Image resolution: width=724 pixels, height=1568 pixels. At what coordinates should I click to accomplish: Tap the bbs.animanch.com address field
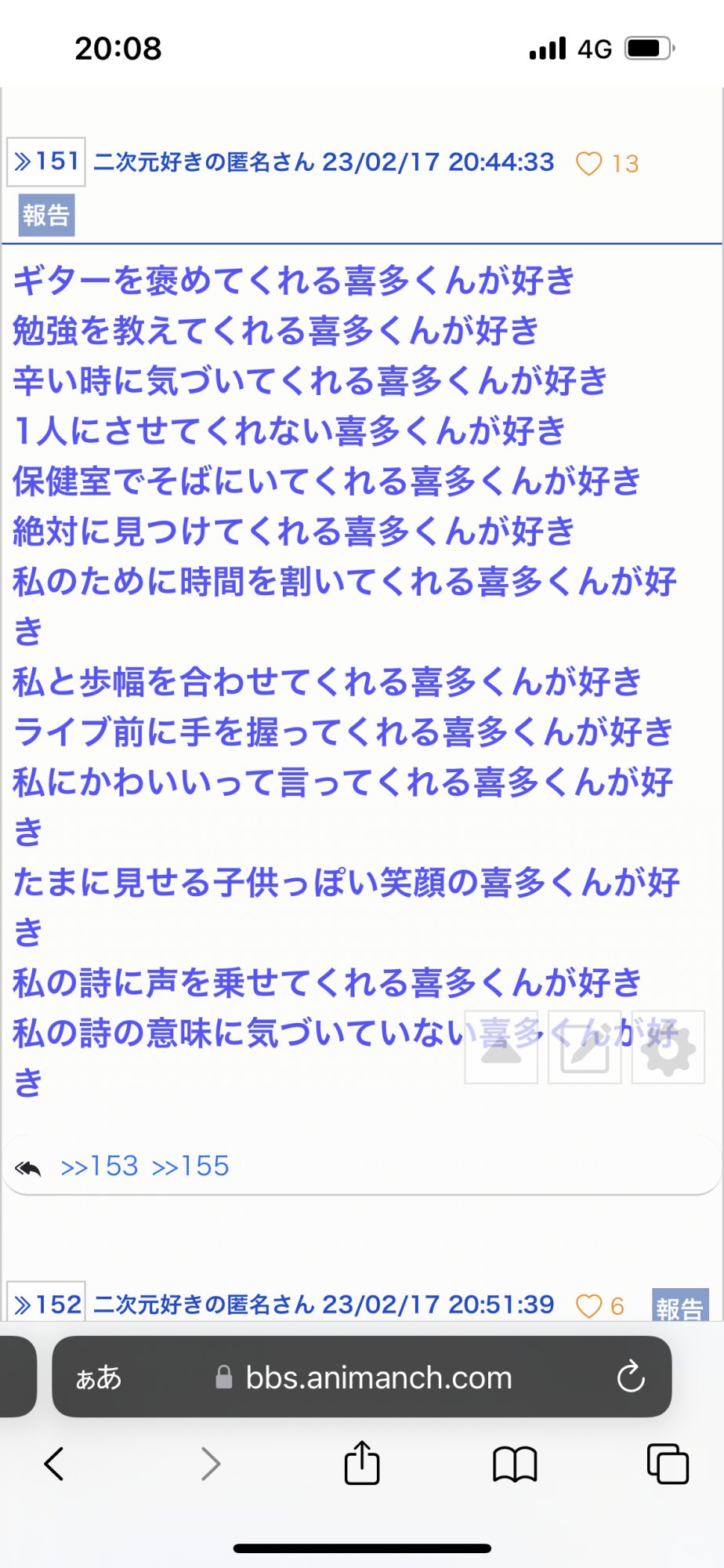click(x=363, y=1377)
